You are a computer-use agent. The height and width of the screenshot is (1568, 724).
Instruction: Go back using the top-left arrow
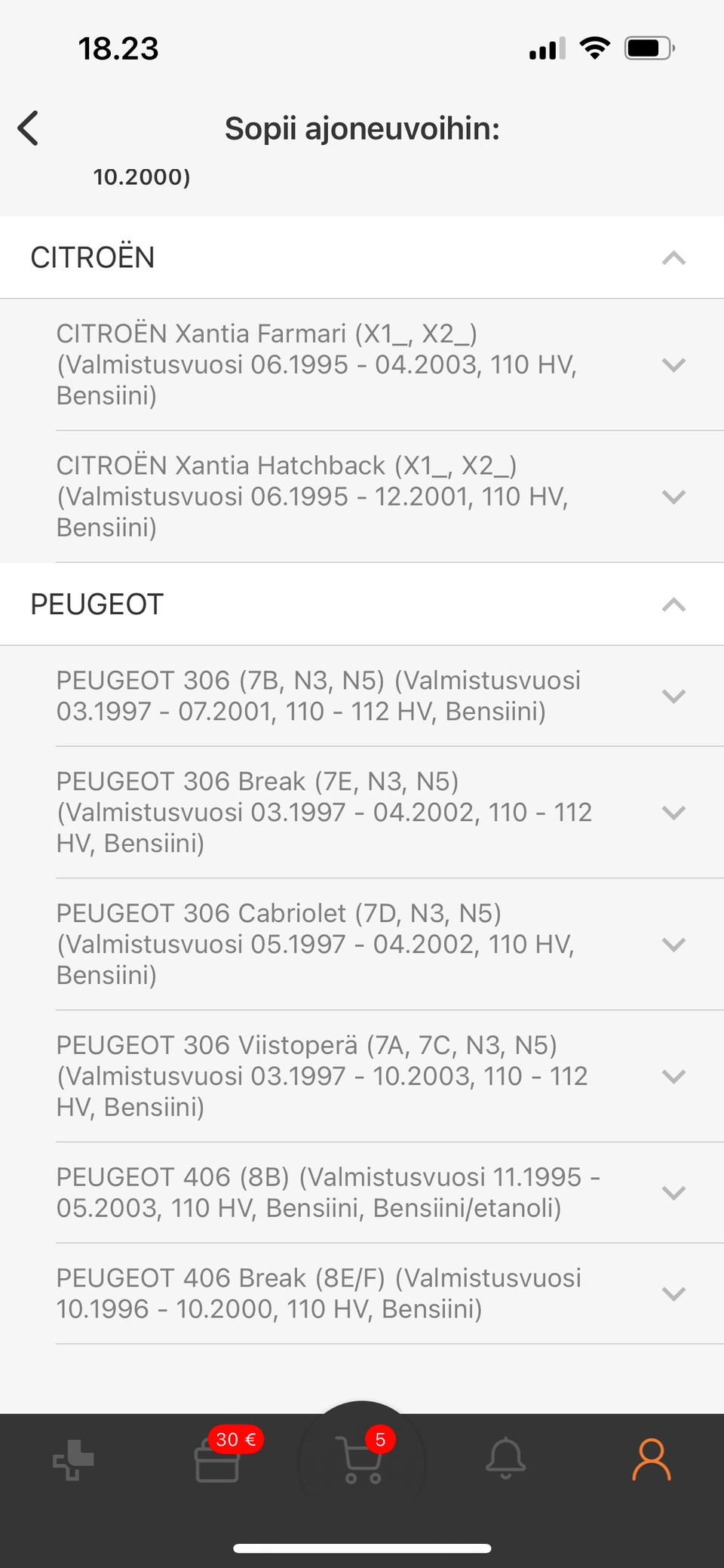[x=28, y=128]
